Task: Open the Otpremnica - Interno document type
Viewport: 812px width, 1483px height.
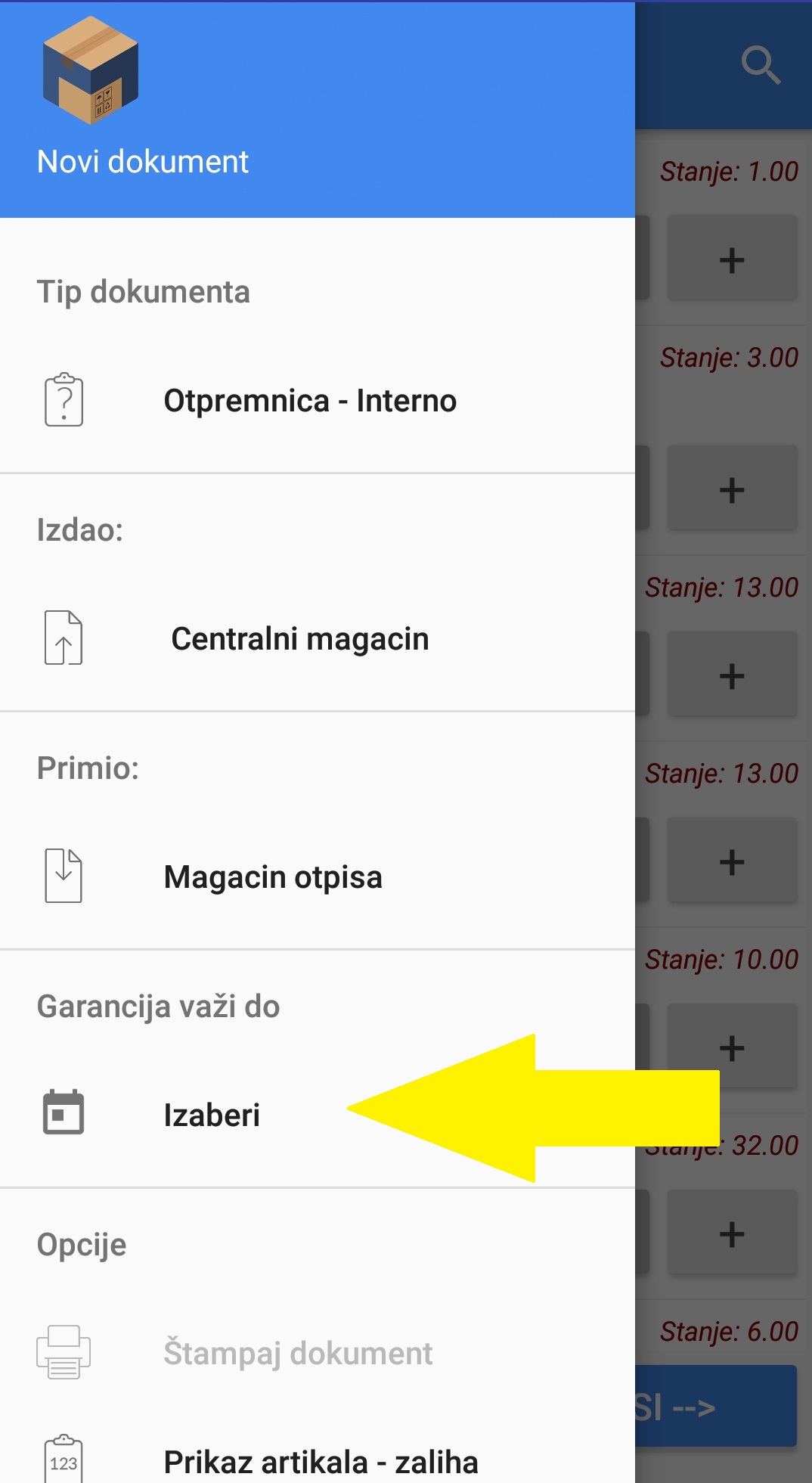Action: pos(310,401)
